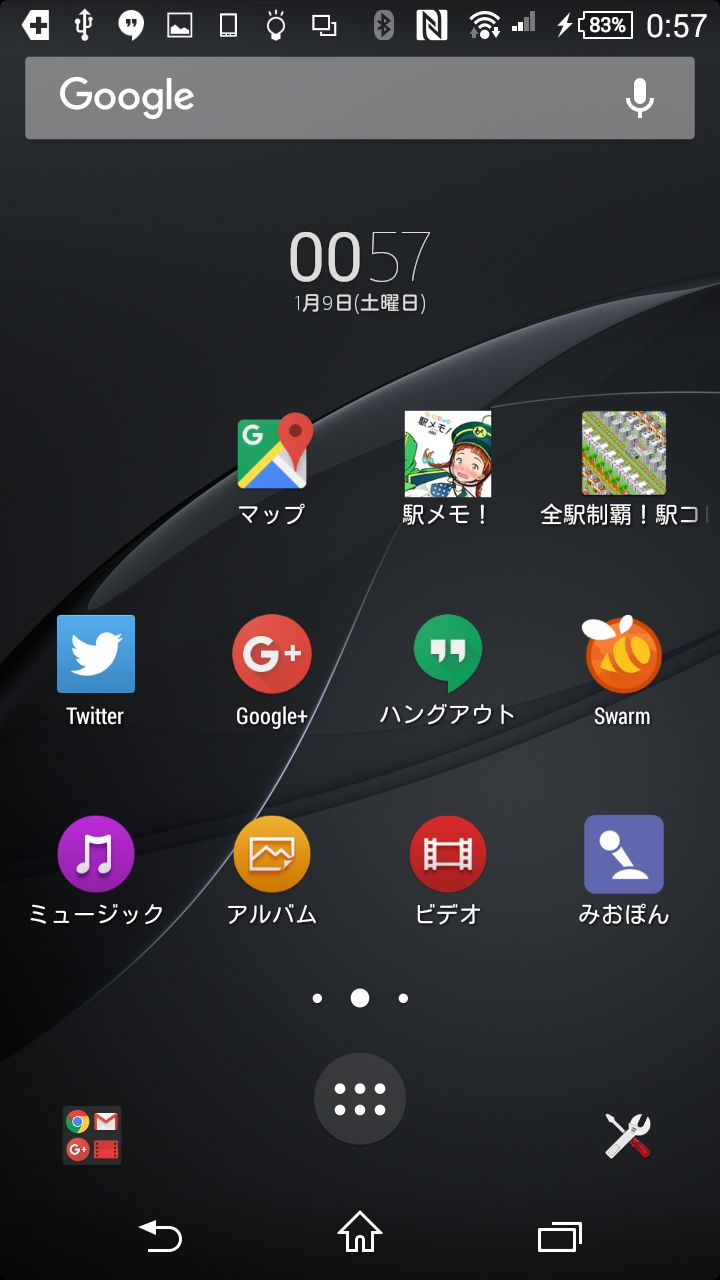
Task: Show recent apps
Action: (560, 1236)
